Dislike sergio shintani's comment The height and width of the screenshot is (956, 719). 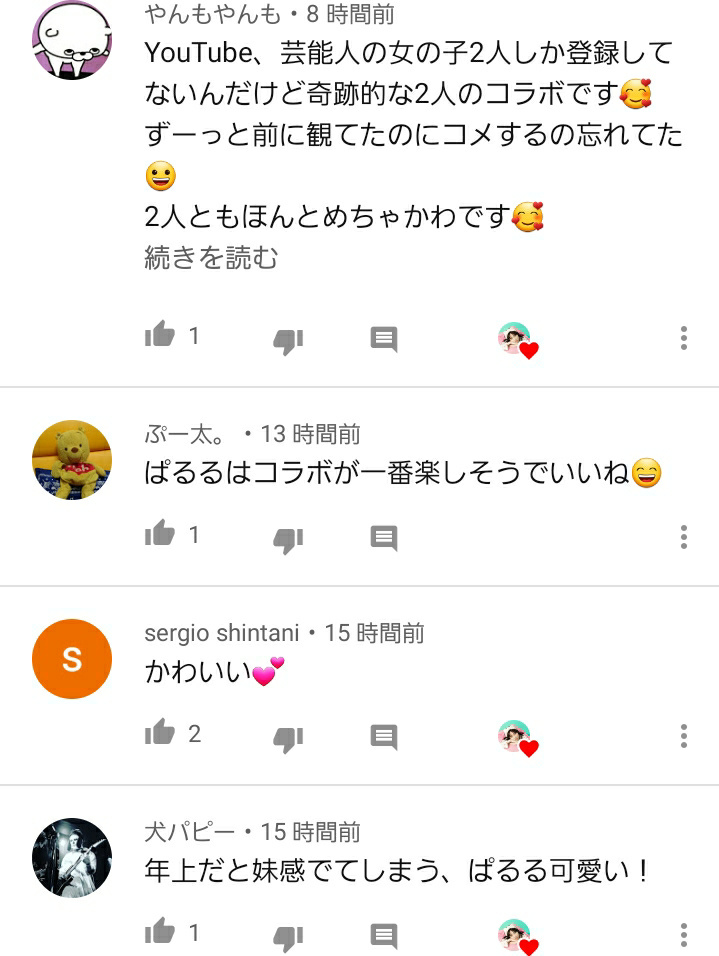point(287,738)
